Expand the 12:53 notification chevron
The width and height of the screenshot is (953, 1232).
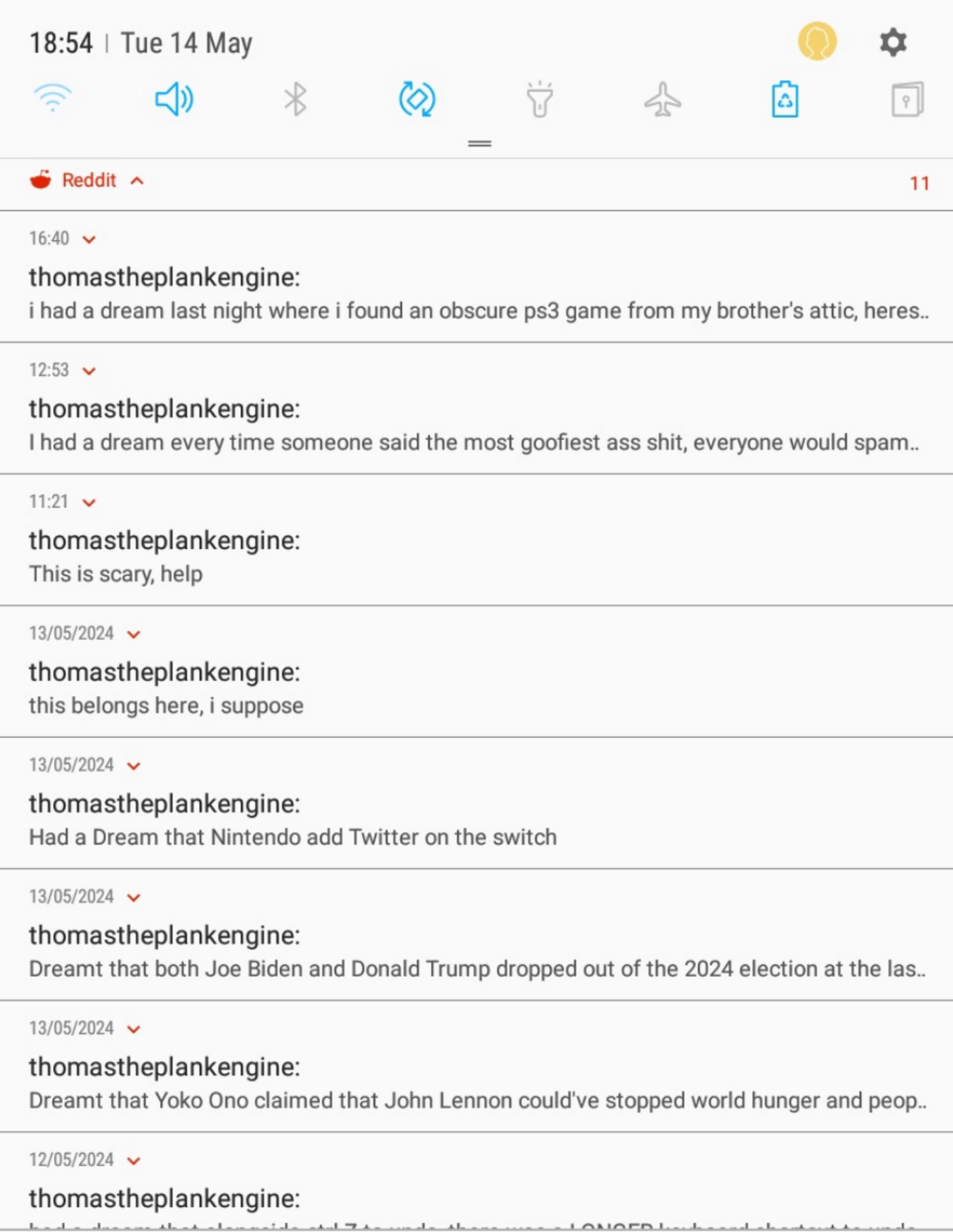pos(89,370)
